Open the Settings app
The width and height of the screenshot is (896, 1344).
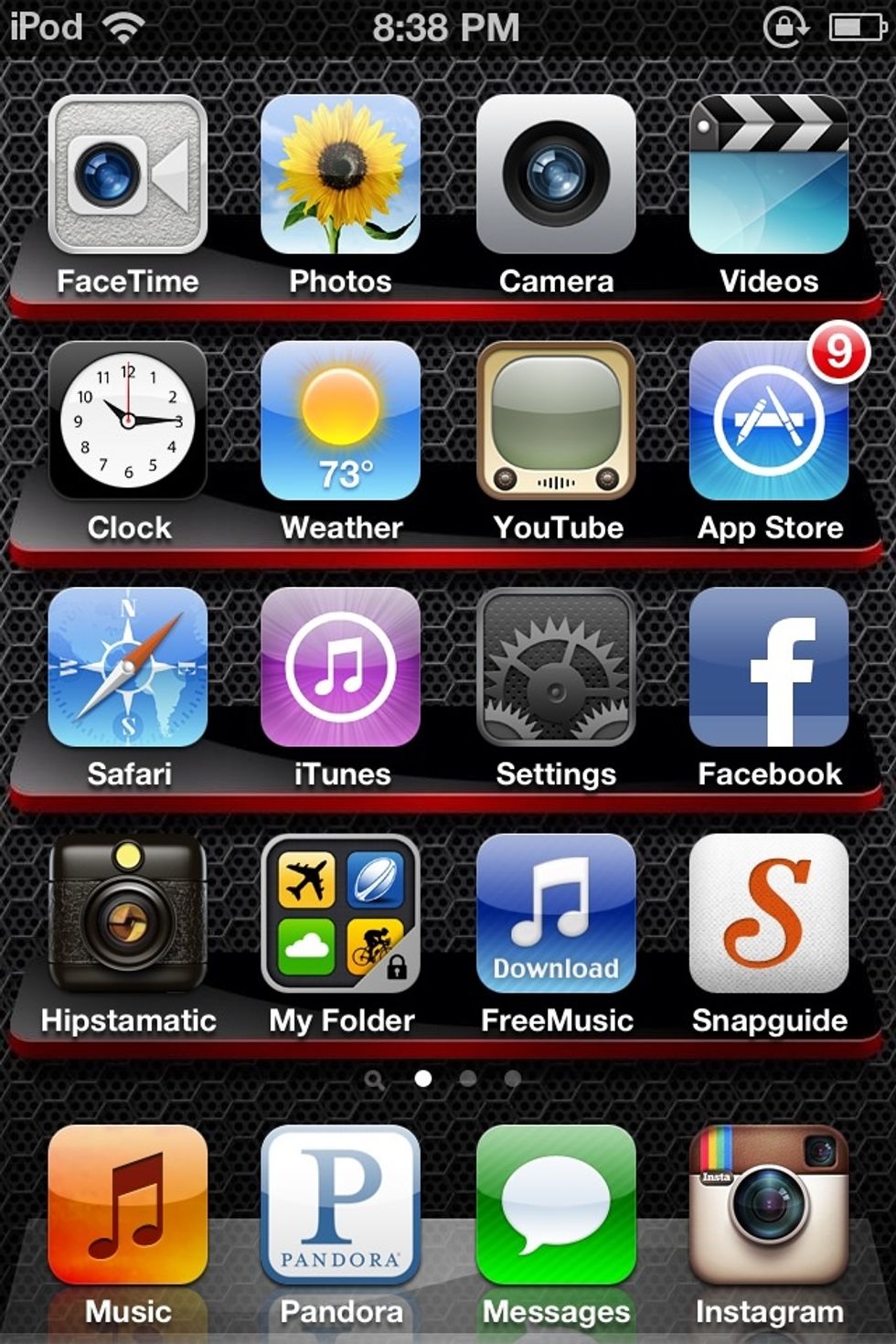click(555, 667)
